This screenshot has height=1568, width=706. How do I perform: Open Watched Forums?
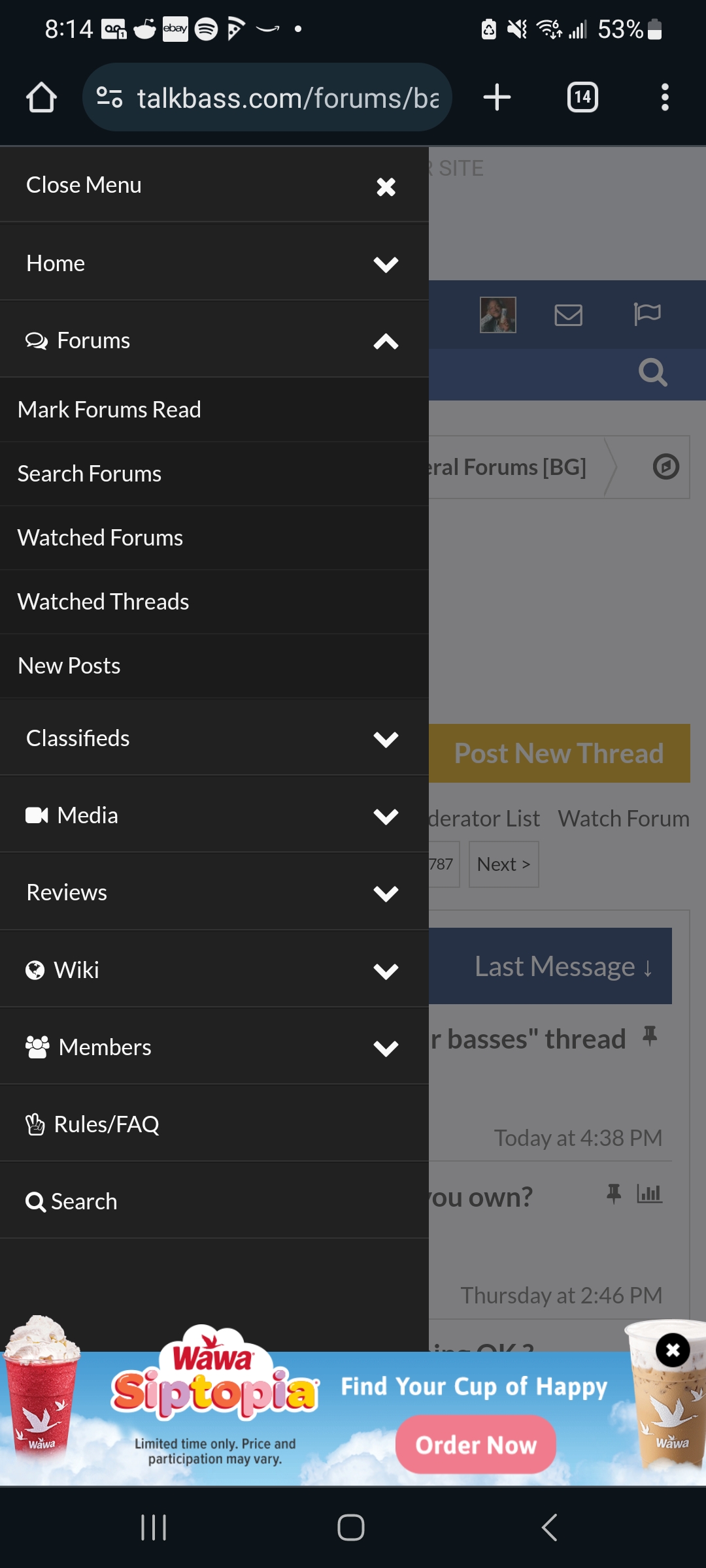click(x=214, y=538)
